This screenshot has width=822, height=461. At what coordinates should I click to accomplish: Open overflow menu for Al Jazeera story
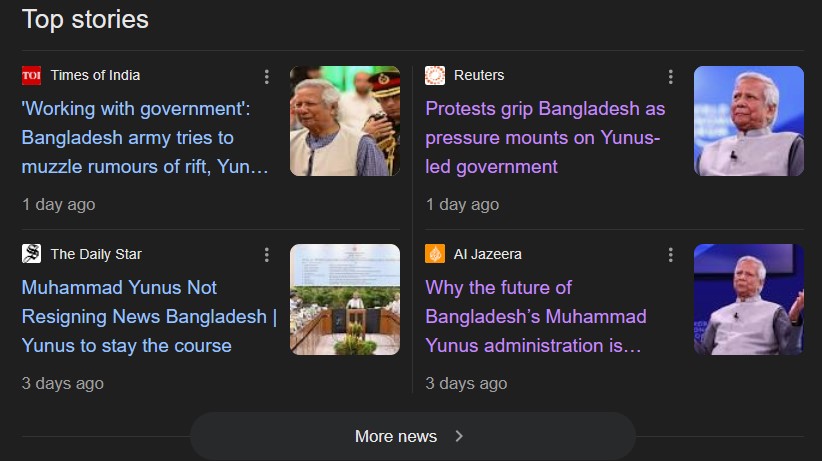pos(670,255)
